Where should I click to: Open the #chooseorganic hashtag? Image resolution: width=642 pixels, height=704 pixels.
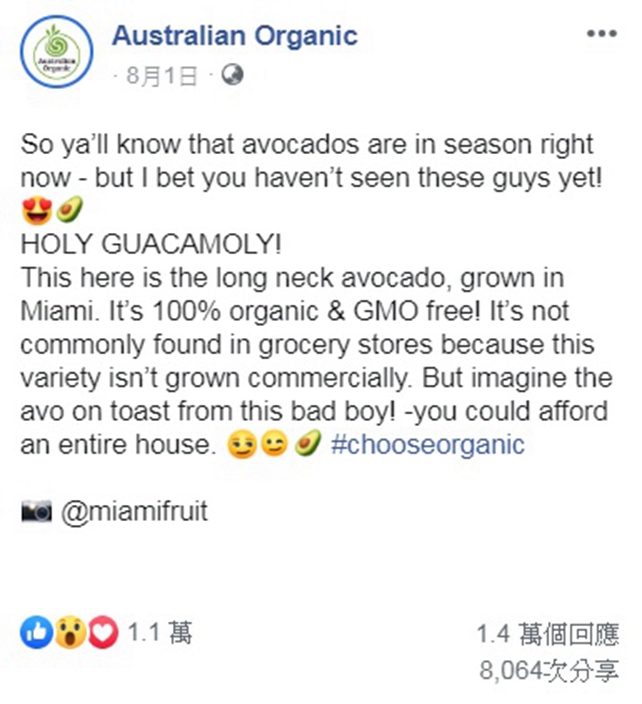pyautogui.click(x=426, y=445)
